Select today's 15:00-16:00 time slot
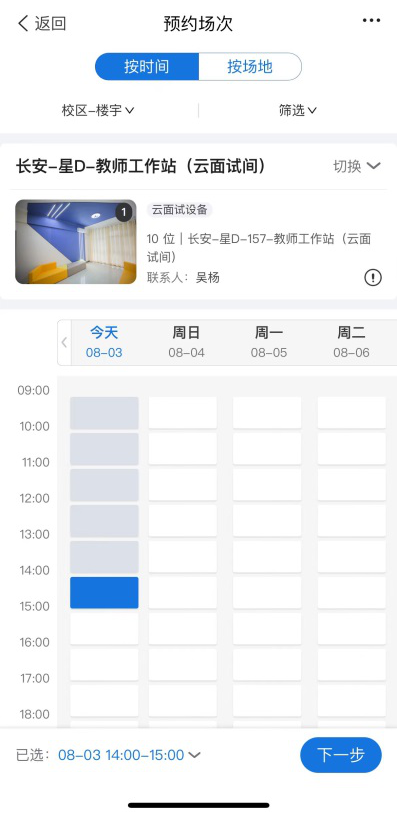The image size is (397, 817). pyautogui.click(x=104, y=628)
